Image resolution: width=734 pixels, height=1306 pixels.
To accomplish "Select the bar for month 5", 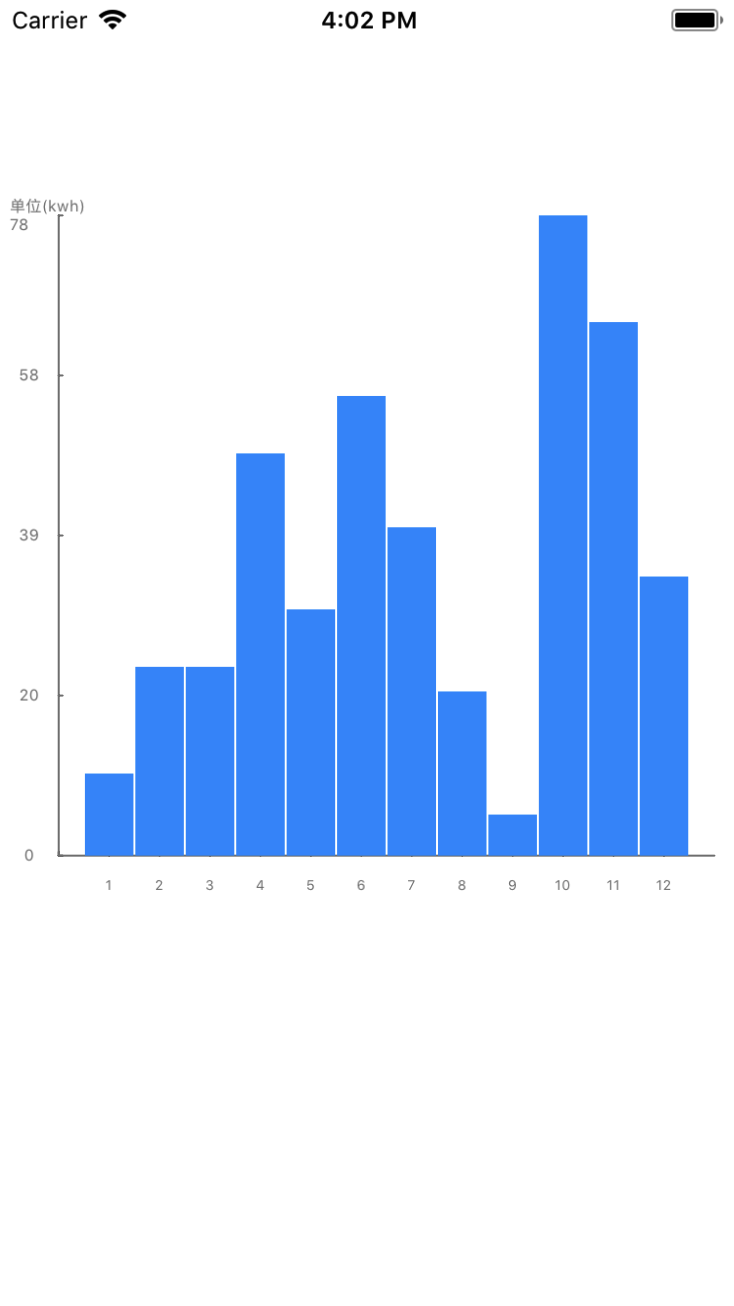I will (310, 732).
